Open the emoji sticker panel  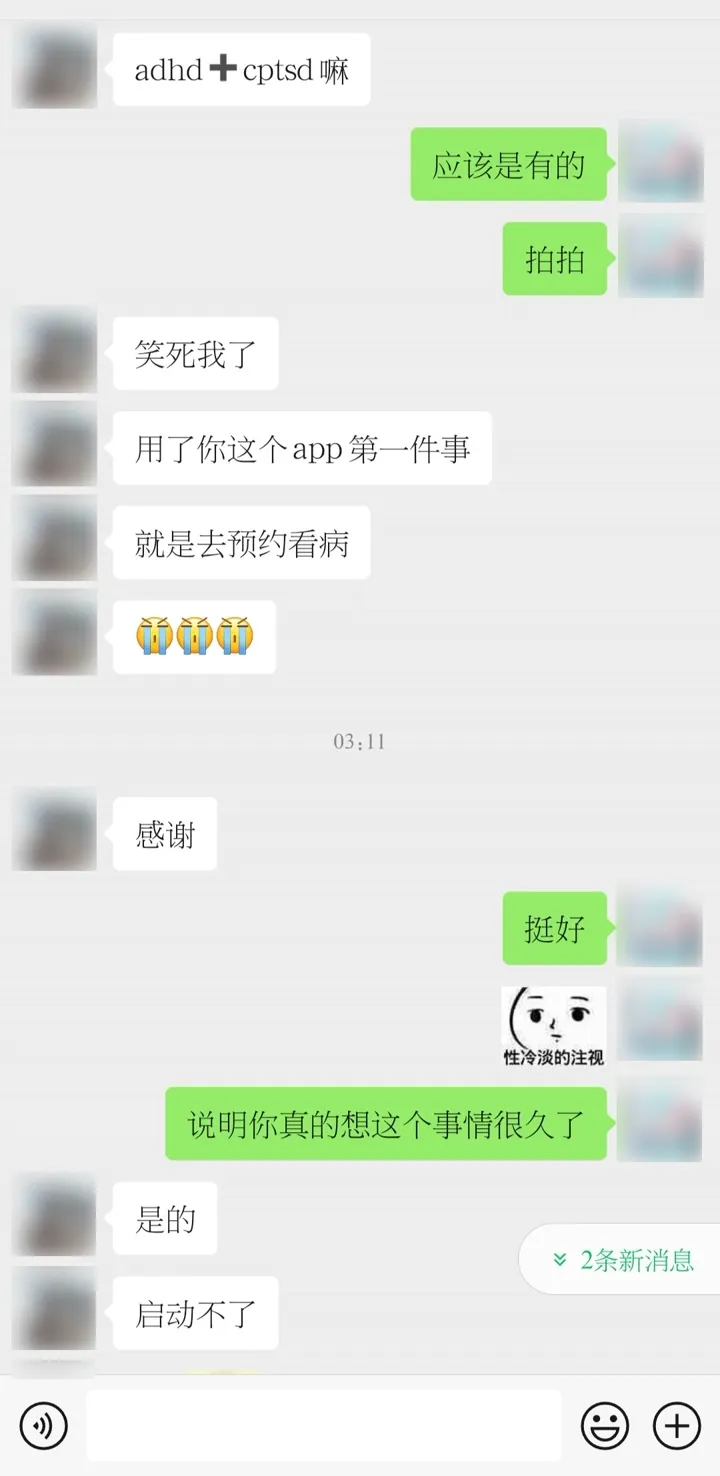(x=605, y=1425)
